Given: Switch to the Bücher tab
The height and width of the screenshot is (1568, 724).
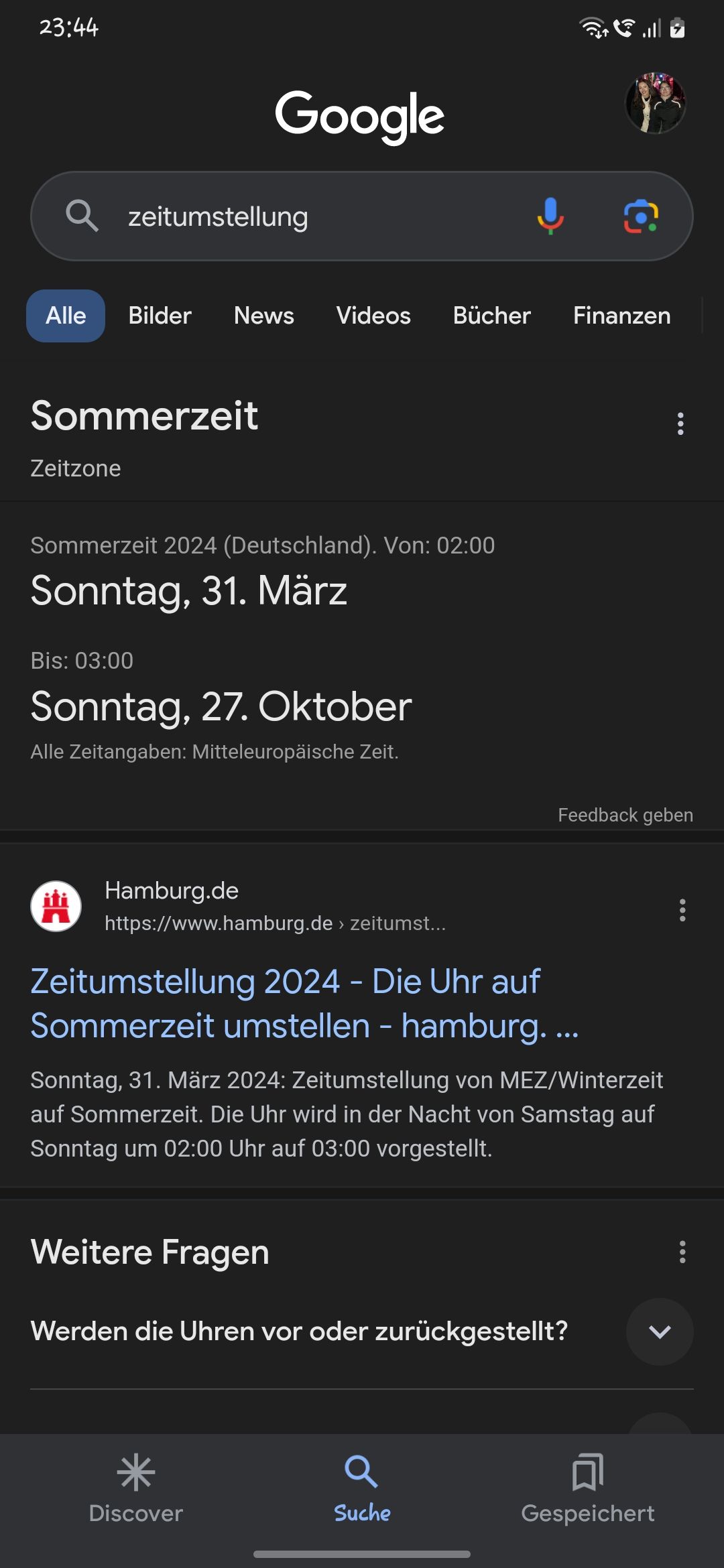Looking at the screenshot, I should coord(491,316).
